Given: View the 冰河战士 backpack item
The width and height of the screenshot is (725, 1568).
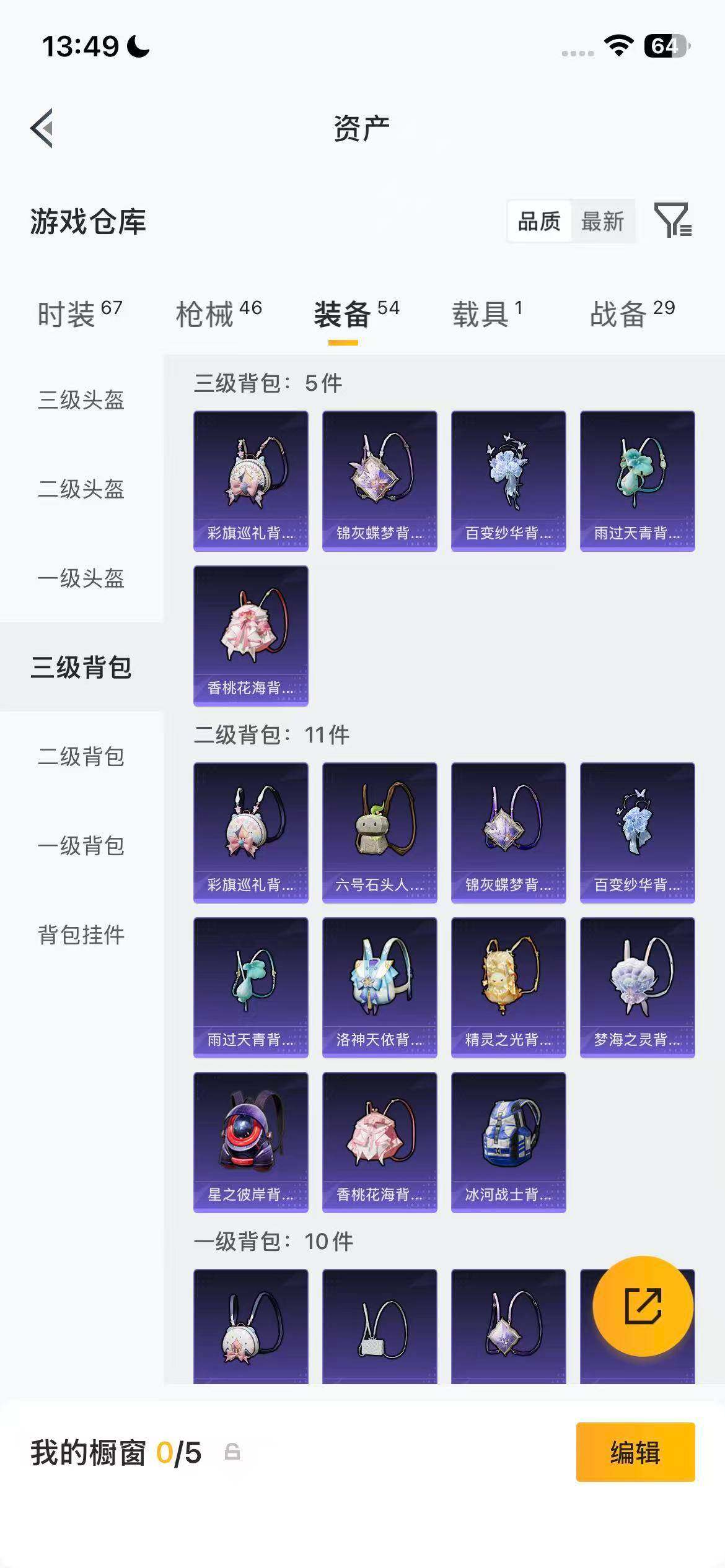Looking at the screenshot, I should point(508,1143).
